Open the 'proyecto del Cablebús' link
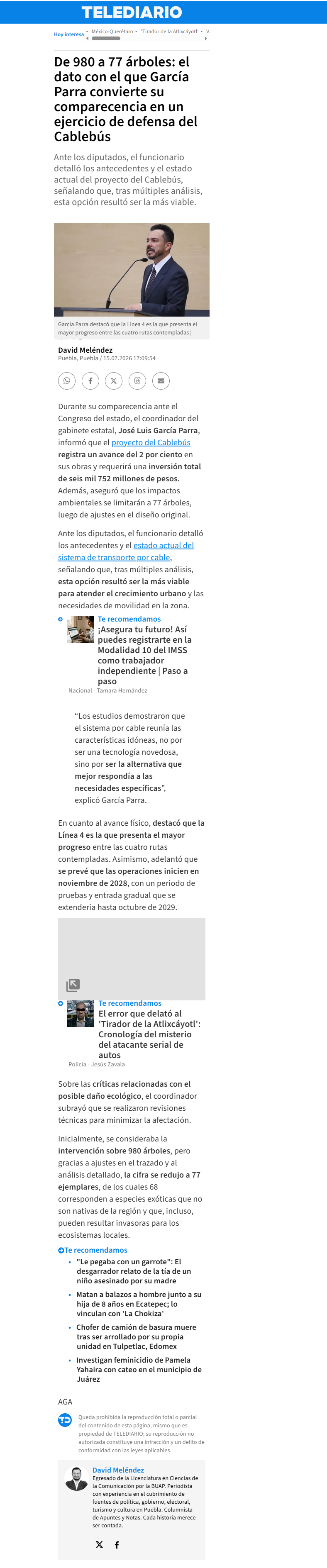This screenshot has width=327, height=1568. point(151,443)
